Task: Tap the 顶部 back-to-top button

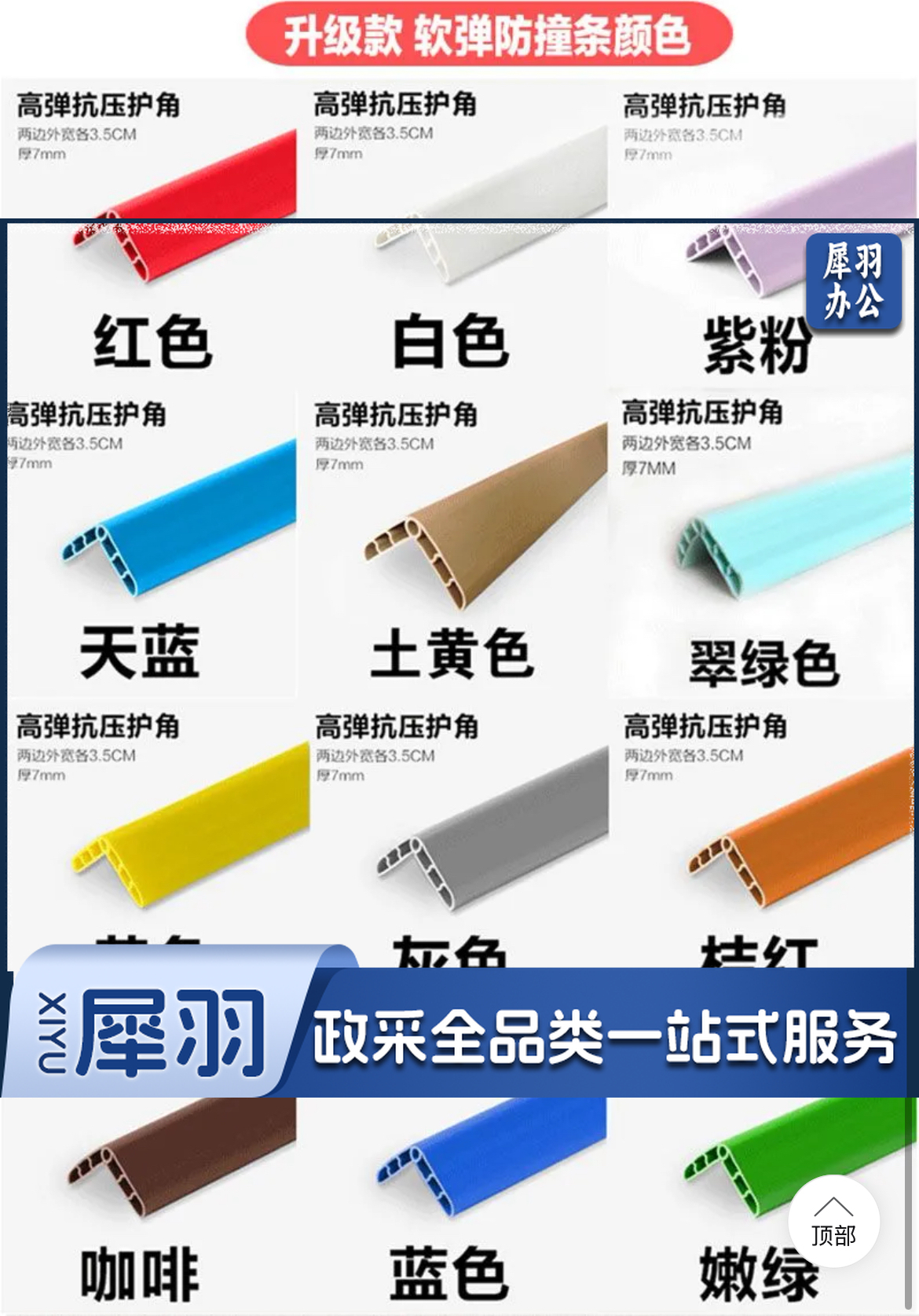Action: click(833, 1221)
